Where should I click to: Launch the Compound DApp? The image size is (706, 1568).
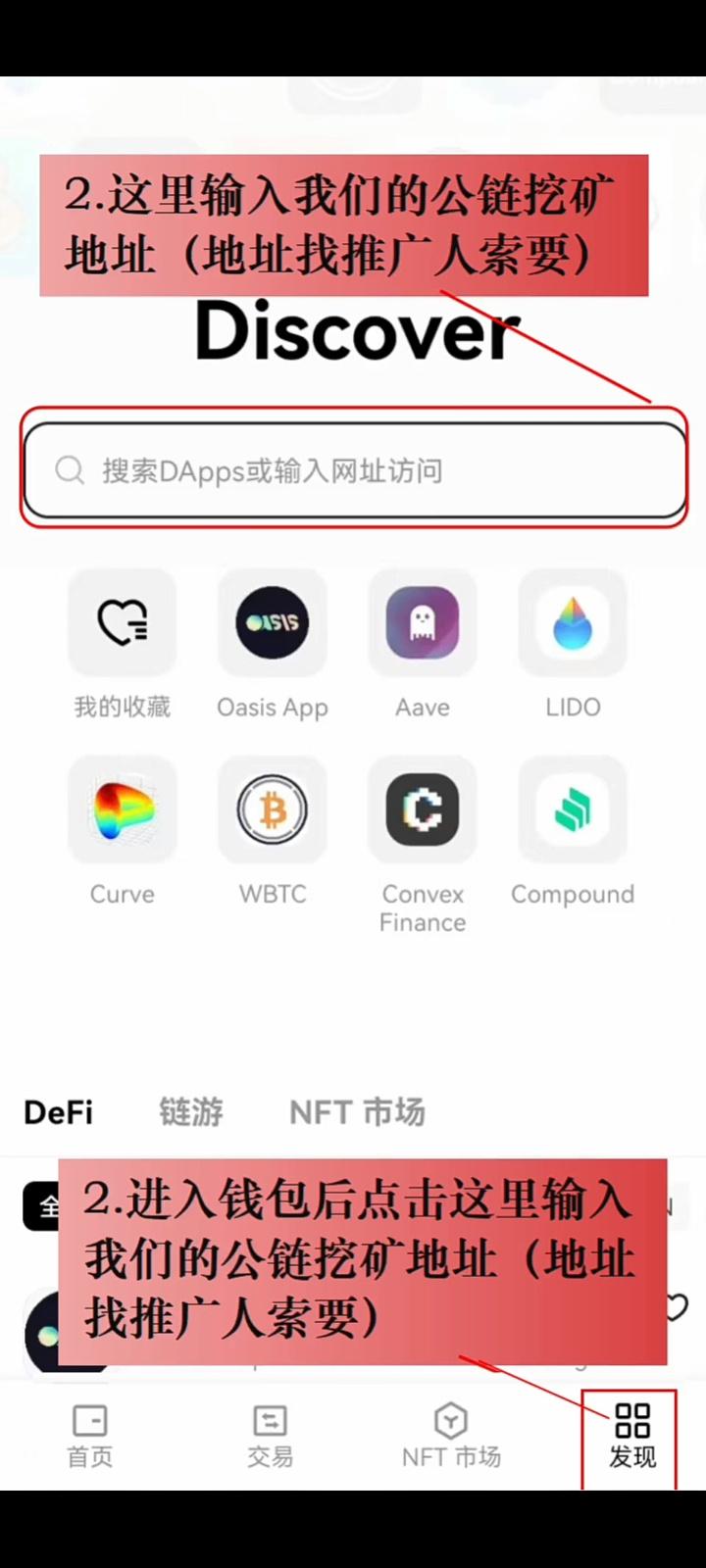573,810
